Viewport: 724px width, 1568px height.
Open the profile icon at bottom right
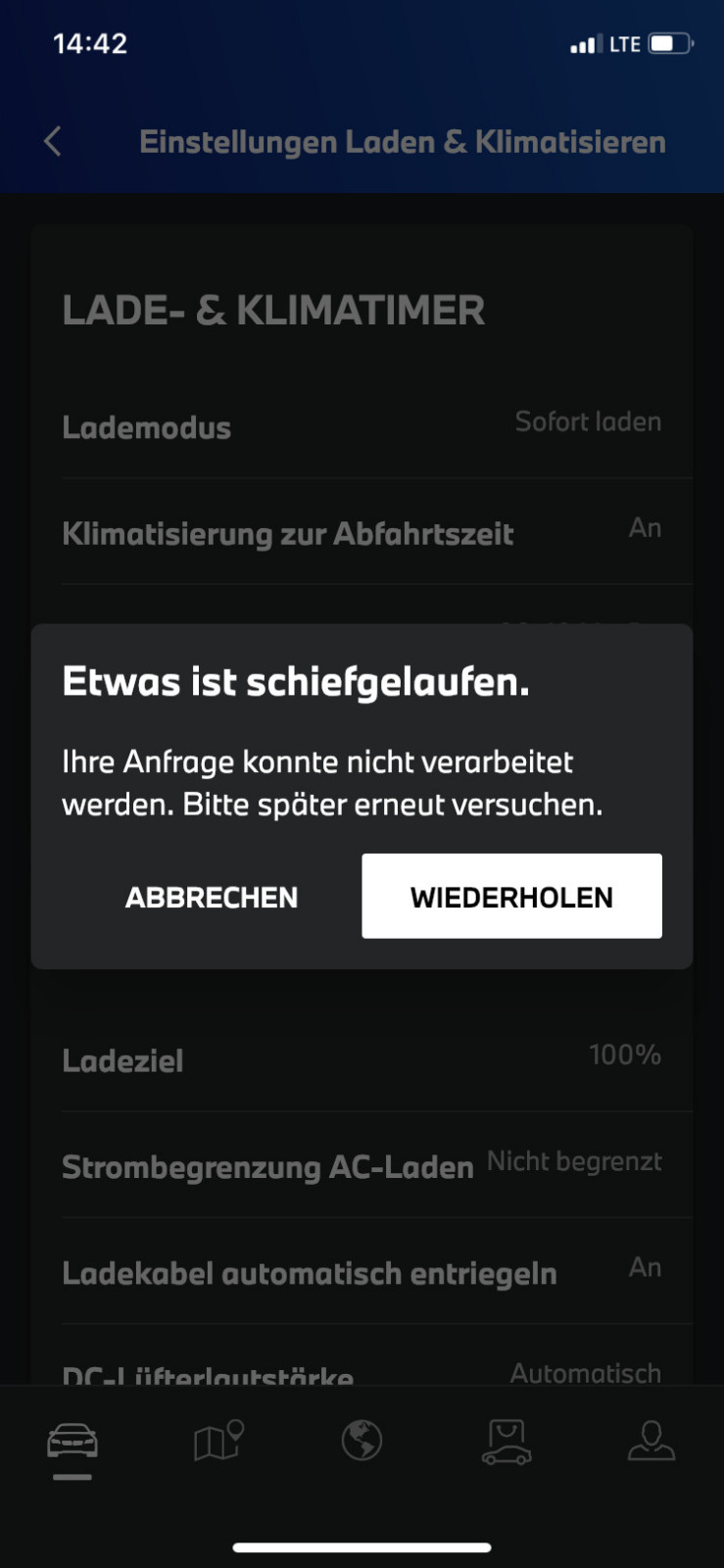(x=652, y=1441)
